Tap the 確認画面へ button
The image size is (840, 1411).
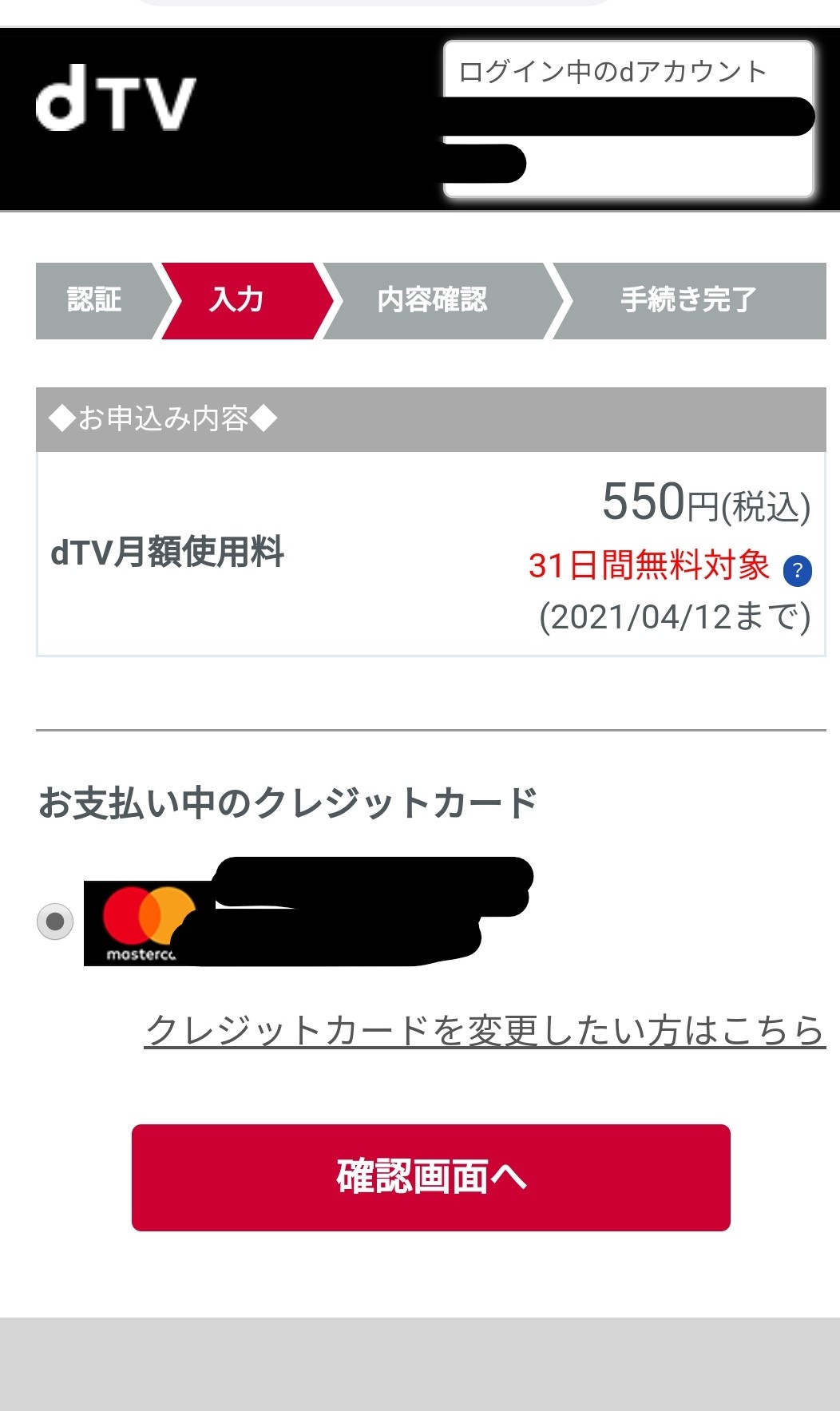click(431, 1178)
